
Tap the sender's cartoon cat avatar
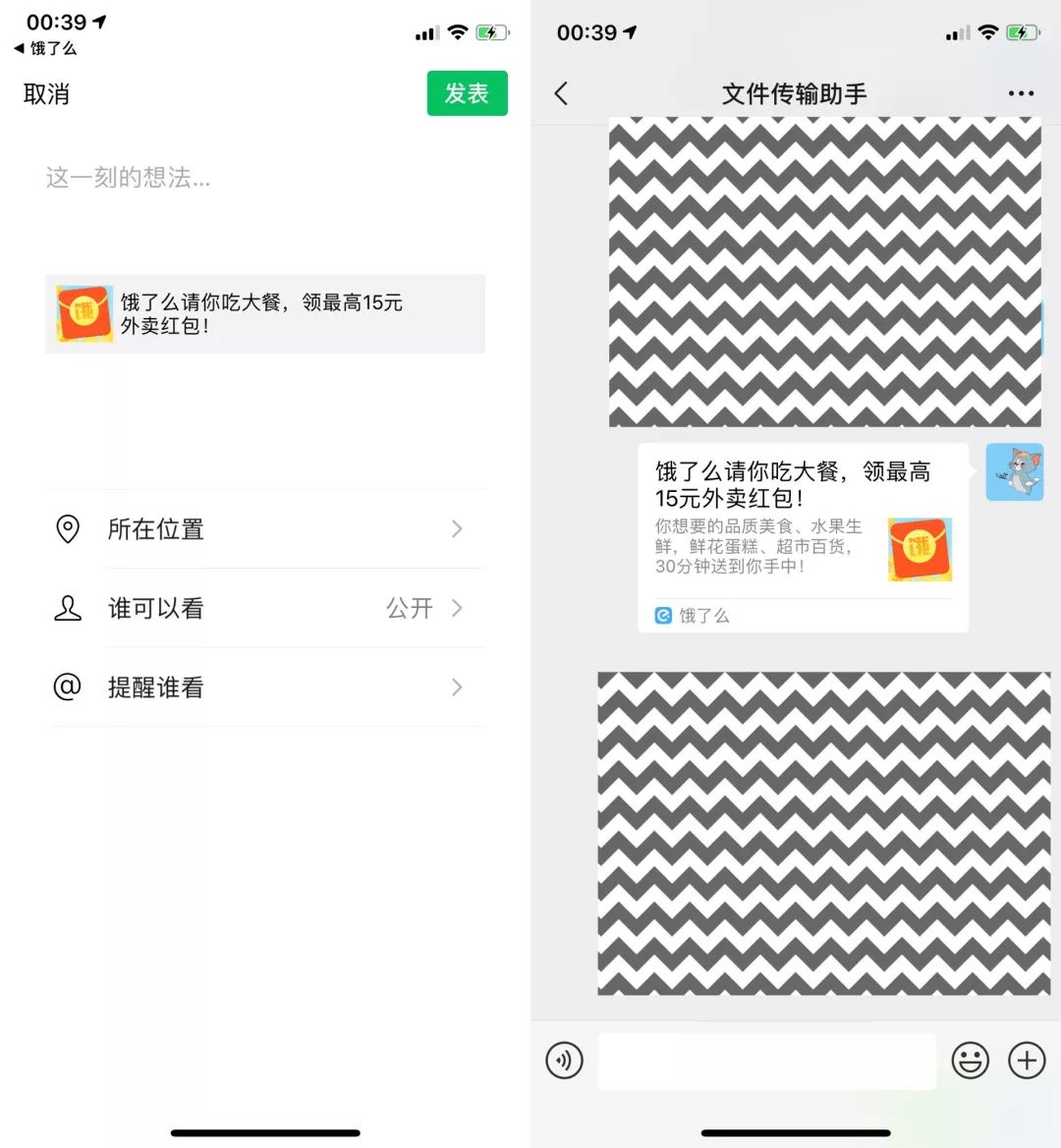1014,472
